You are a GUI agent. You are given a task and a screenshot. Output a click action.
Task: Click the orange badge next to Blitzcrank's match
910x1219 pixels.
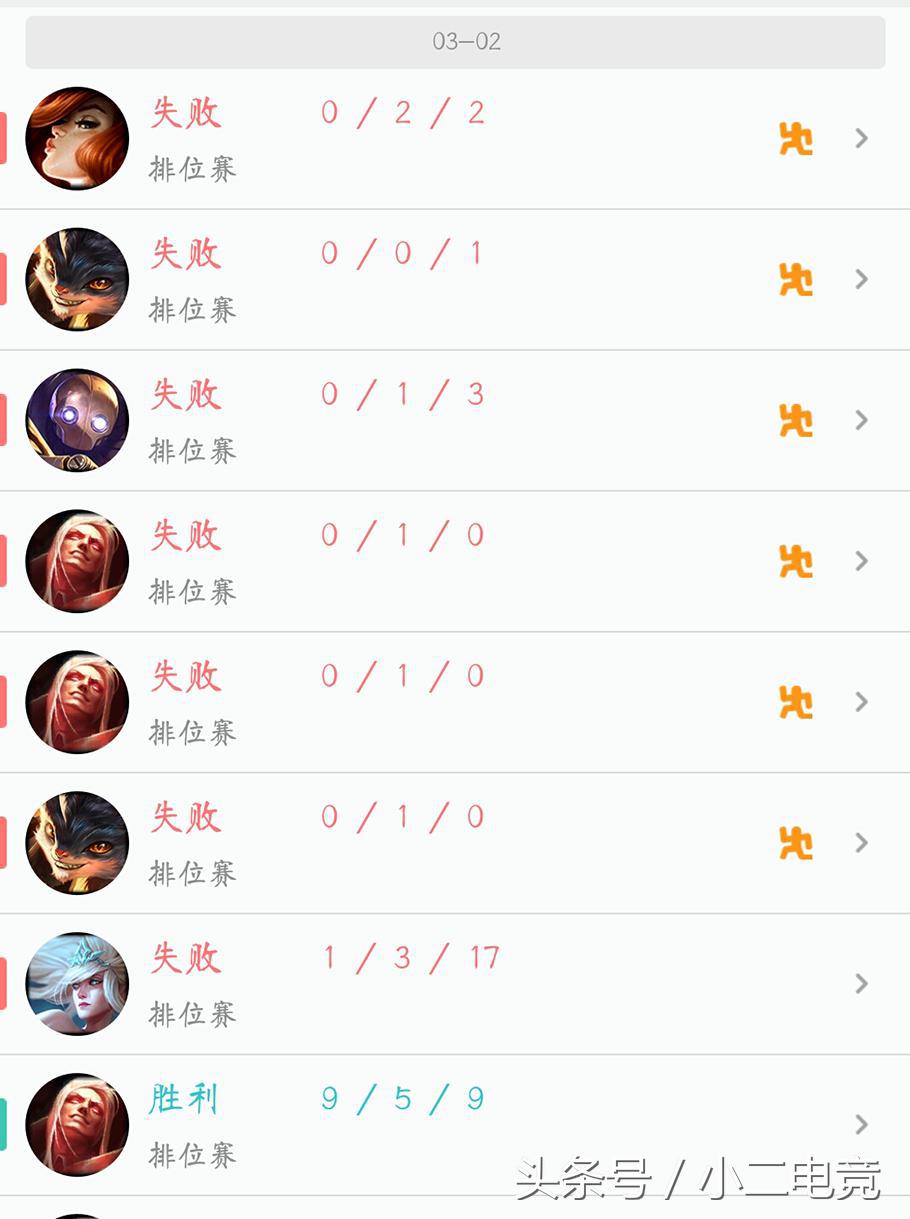coord(795,421)
